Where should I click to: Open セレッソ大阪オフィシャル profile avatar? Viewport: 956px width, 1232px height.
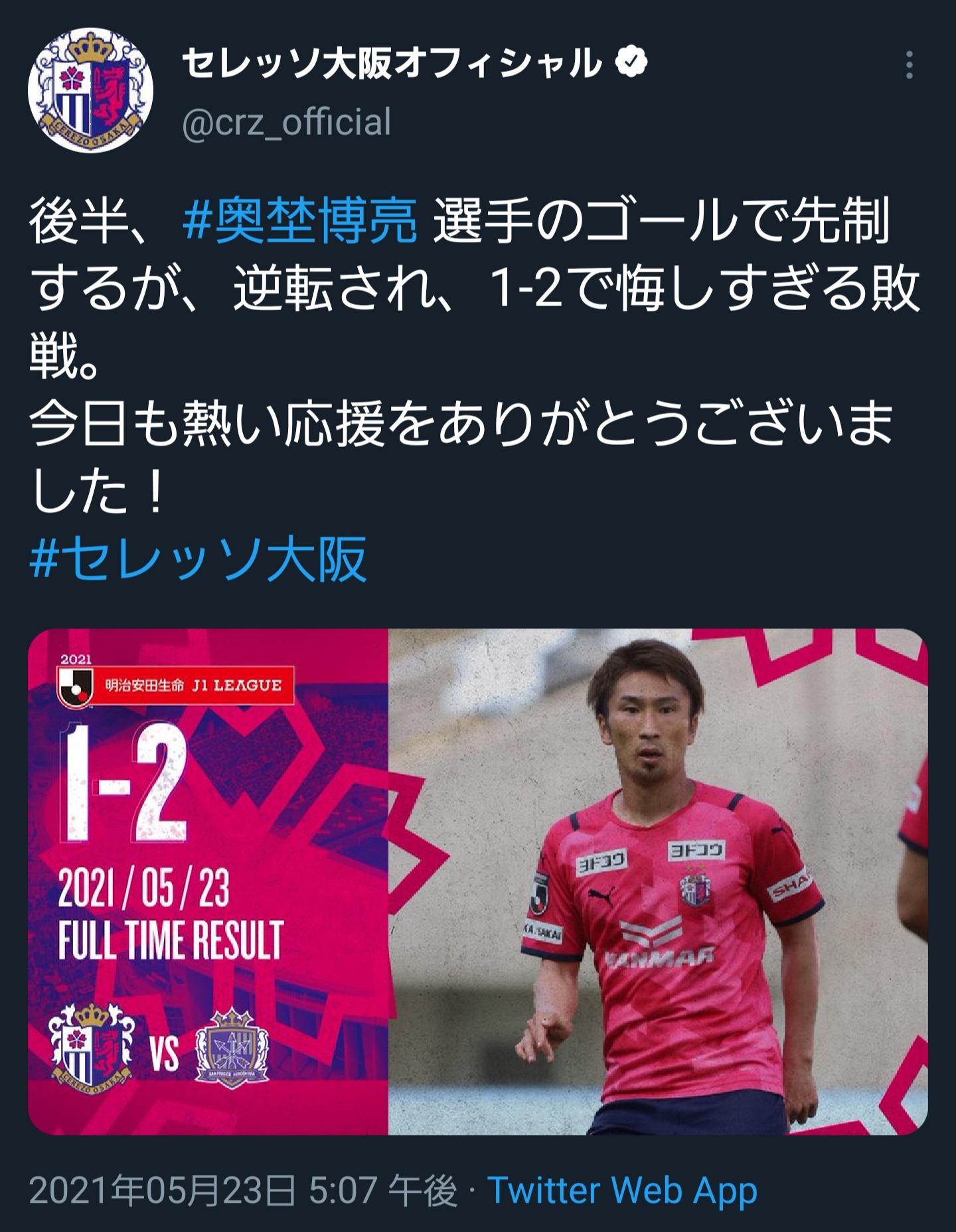[x=90, y=90]
